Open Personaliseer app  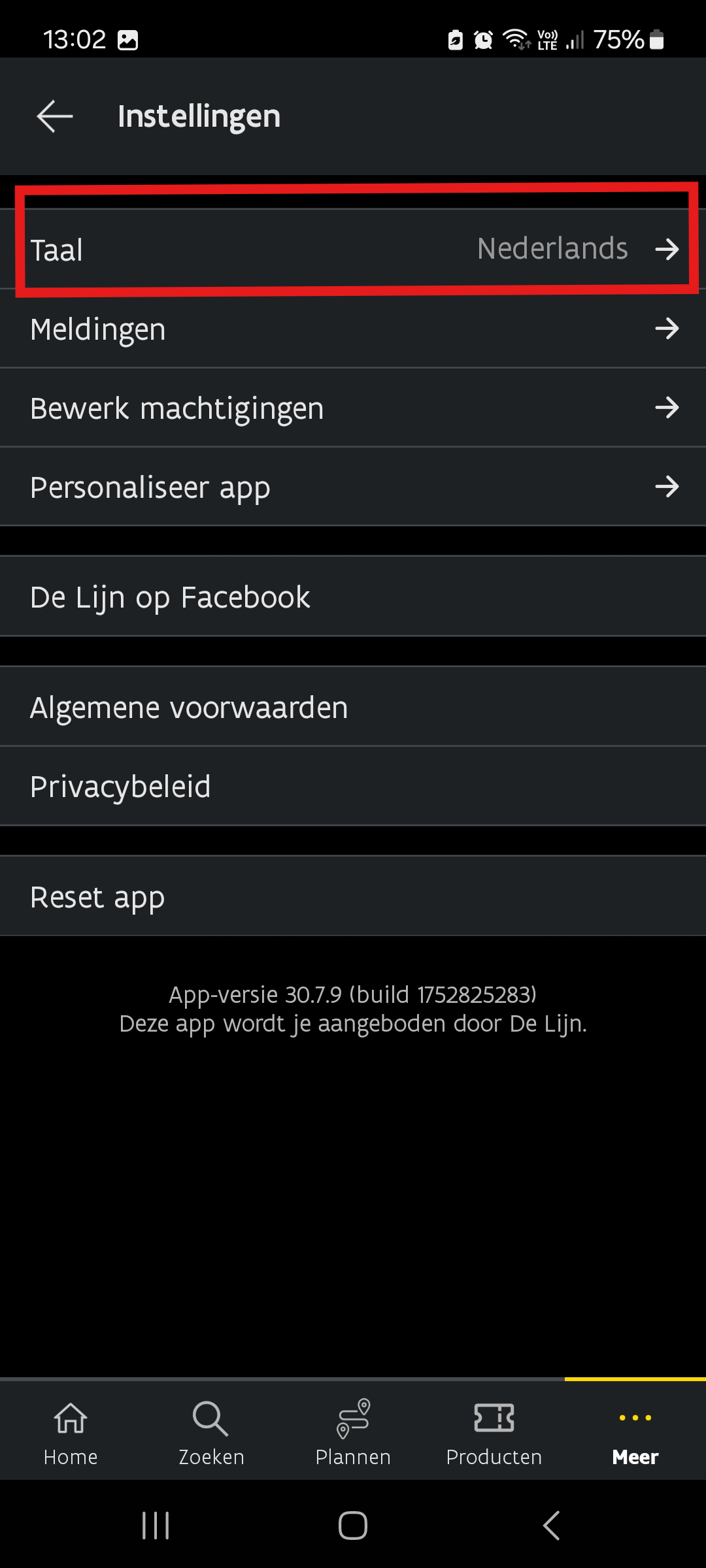pyautogui.click(x=353, y=487)
